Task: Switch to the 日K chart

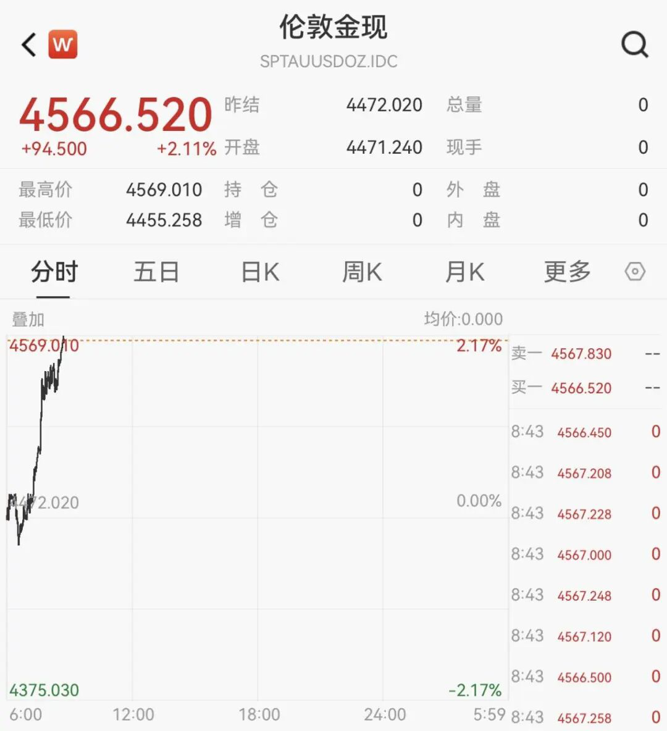Action: pyautogui.click(x=260, y=272)
